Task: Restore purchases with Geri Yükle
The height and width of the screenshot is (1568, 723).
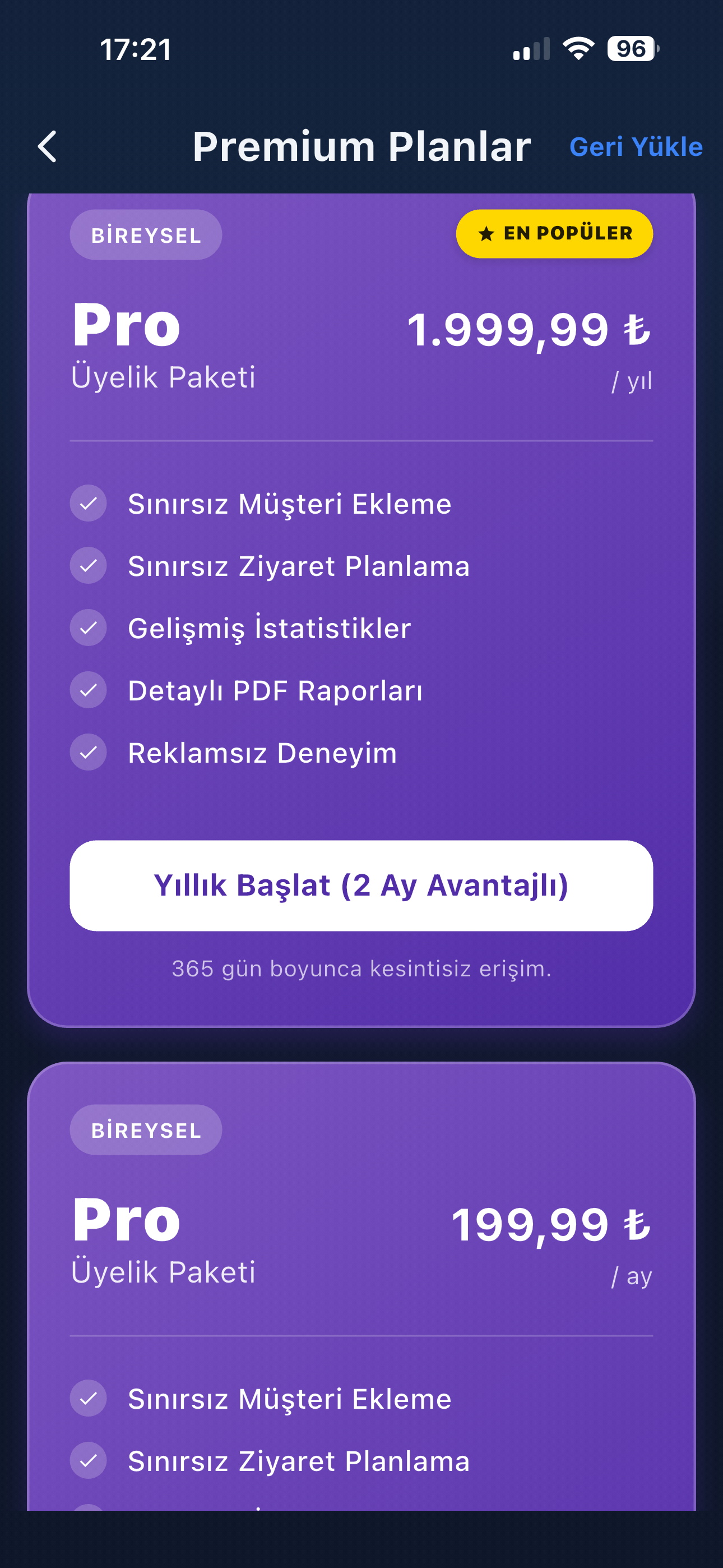Action: click(636, 147)
